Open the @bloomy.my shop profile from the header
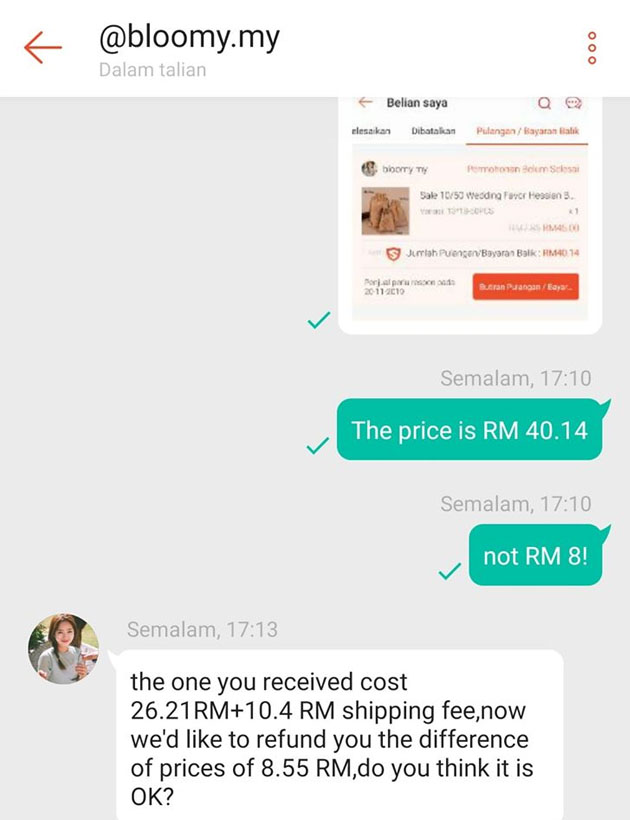The height and width of the screenshot is (820, 630). pos(188,38)
